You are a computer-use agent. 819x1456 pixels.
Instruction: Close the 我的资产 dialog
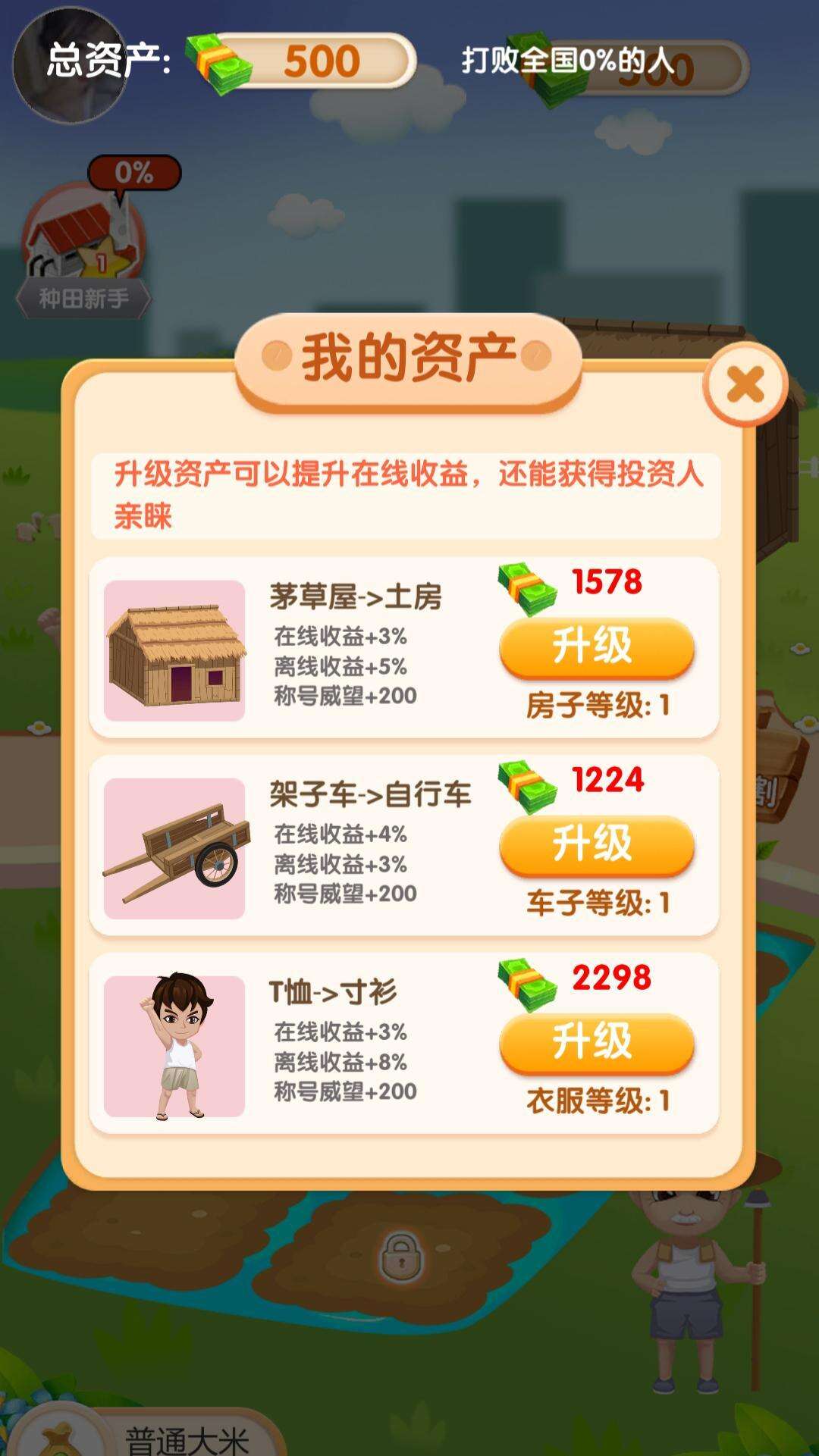click(745, 385)
